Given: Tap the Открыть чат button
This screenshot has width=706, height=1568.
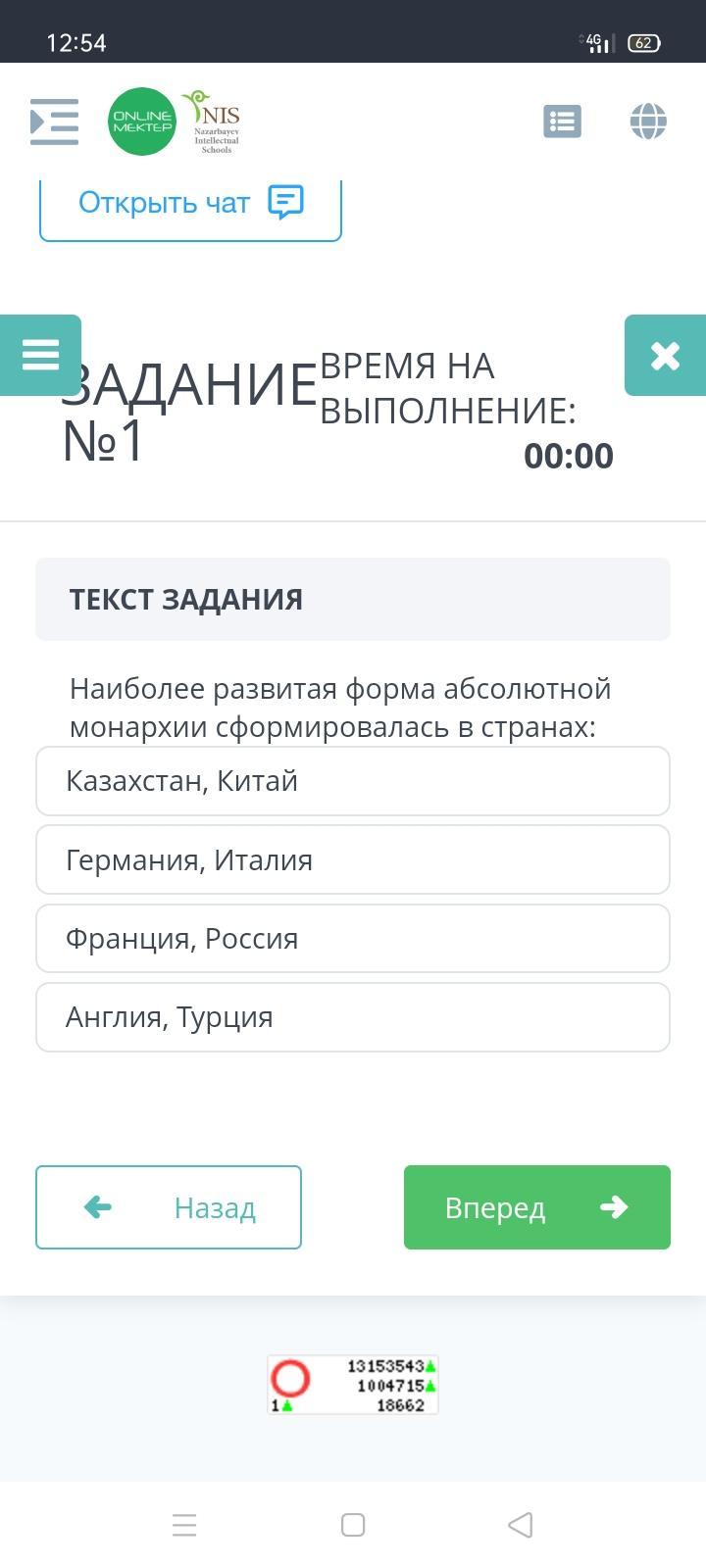Looking at the screenshot, I should click(190, 204).
